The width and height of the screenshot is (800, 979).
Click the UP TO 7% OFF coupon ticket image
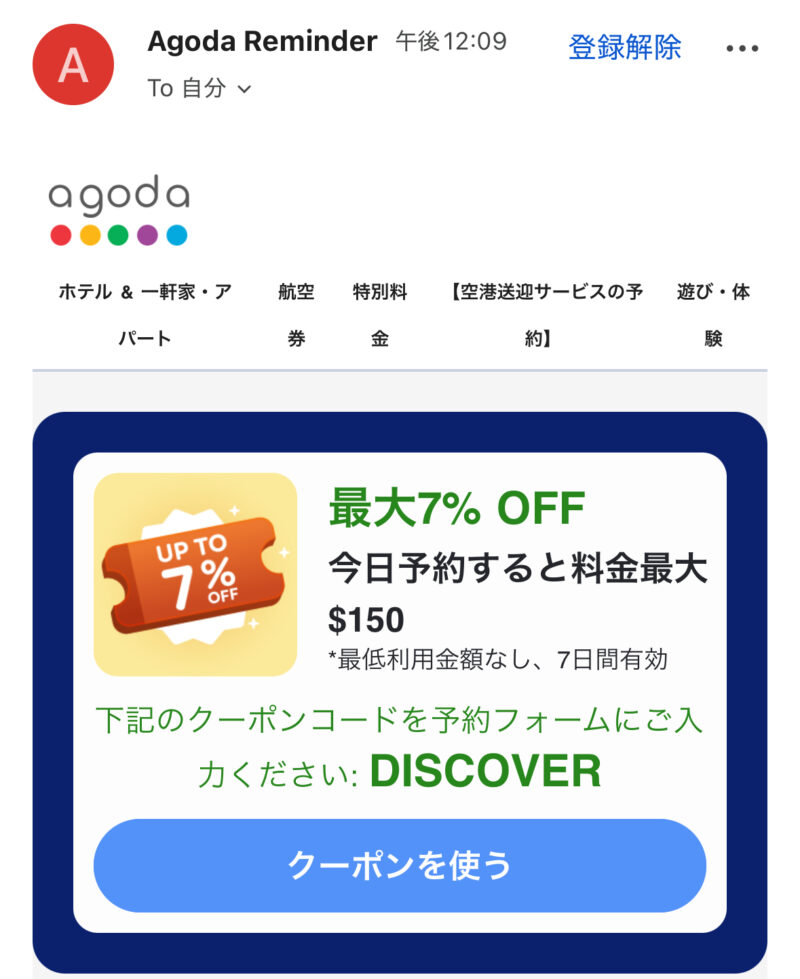198,572
